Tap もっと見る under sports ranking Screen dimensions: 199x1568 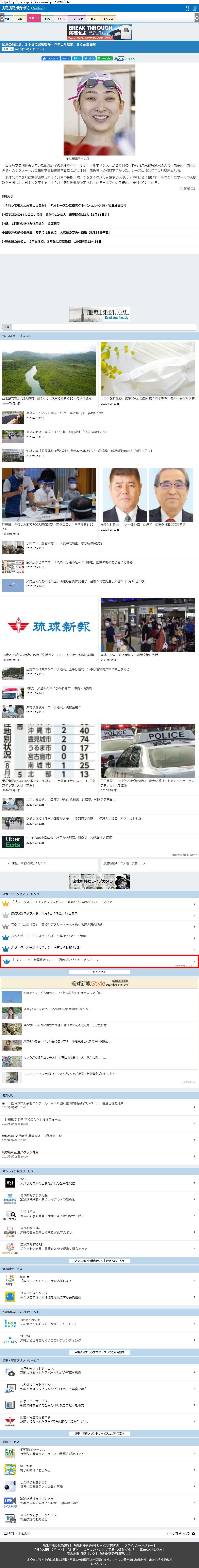(99, 972)
